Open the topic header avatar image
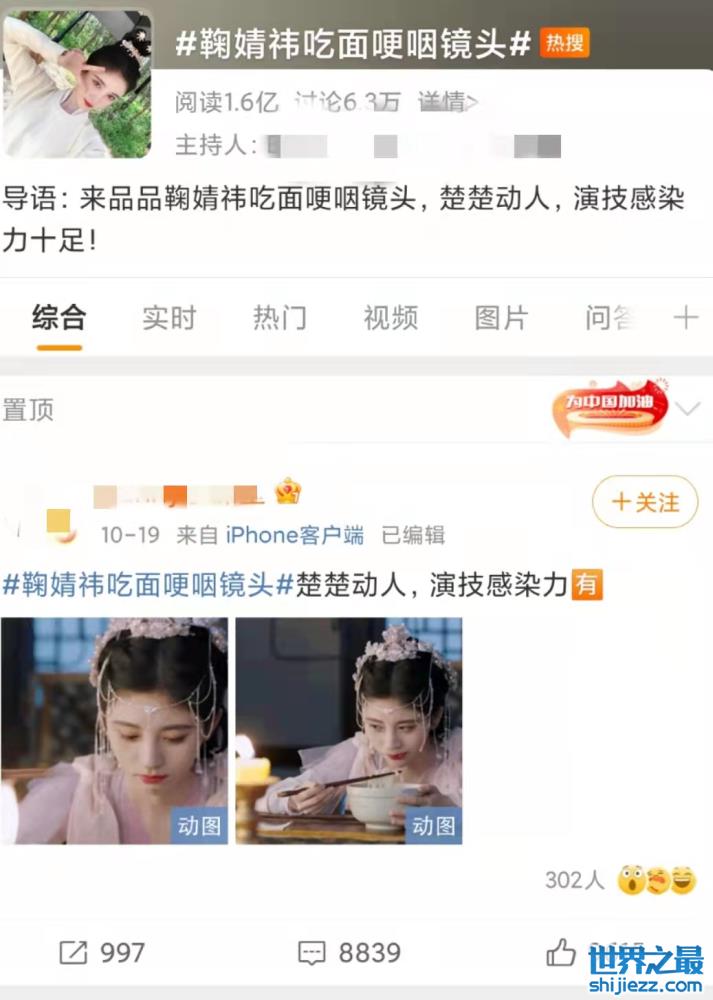The height and width of the screenshot is (1000, 713). (x=77, y=84)
